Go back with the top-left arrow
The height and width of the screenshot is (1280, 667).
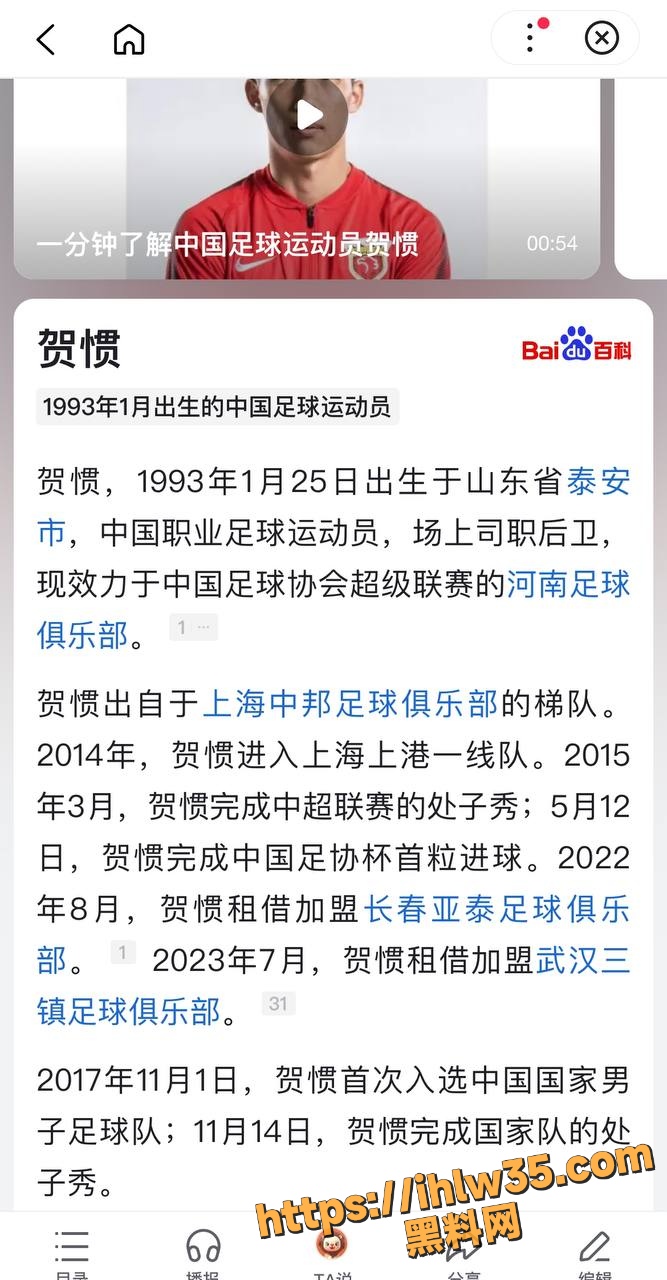(x=46, y=39)
